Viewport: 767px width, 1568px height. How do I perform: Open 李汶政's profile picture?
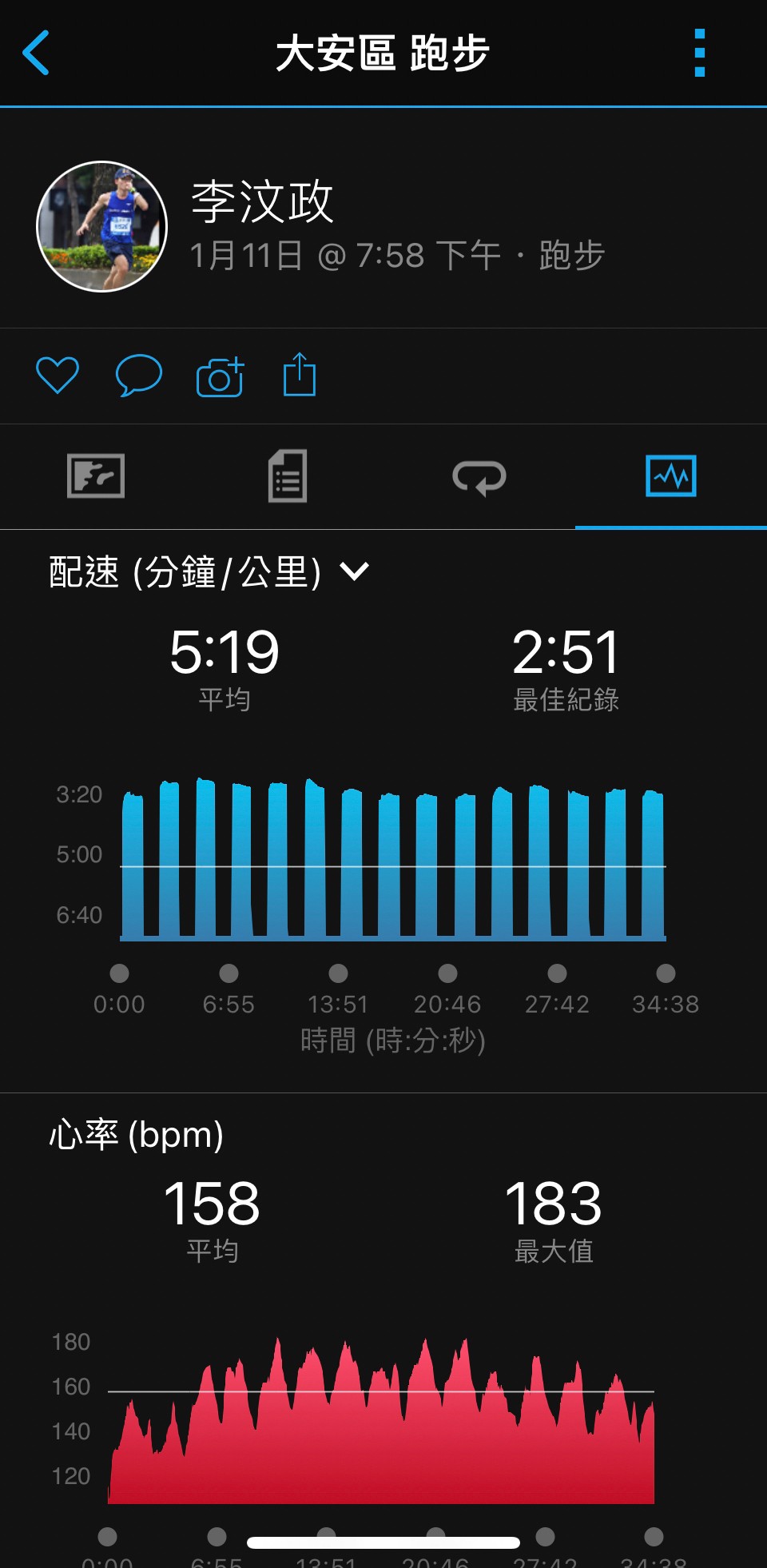[102, 227]
